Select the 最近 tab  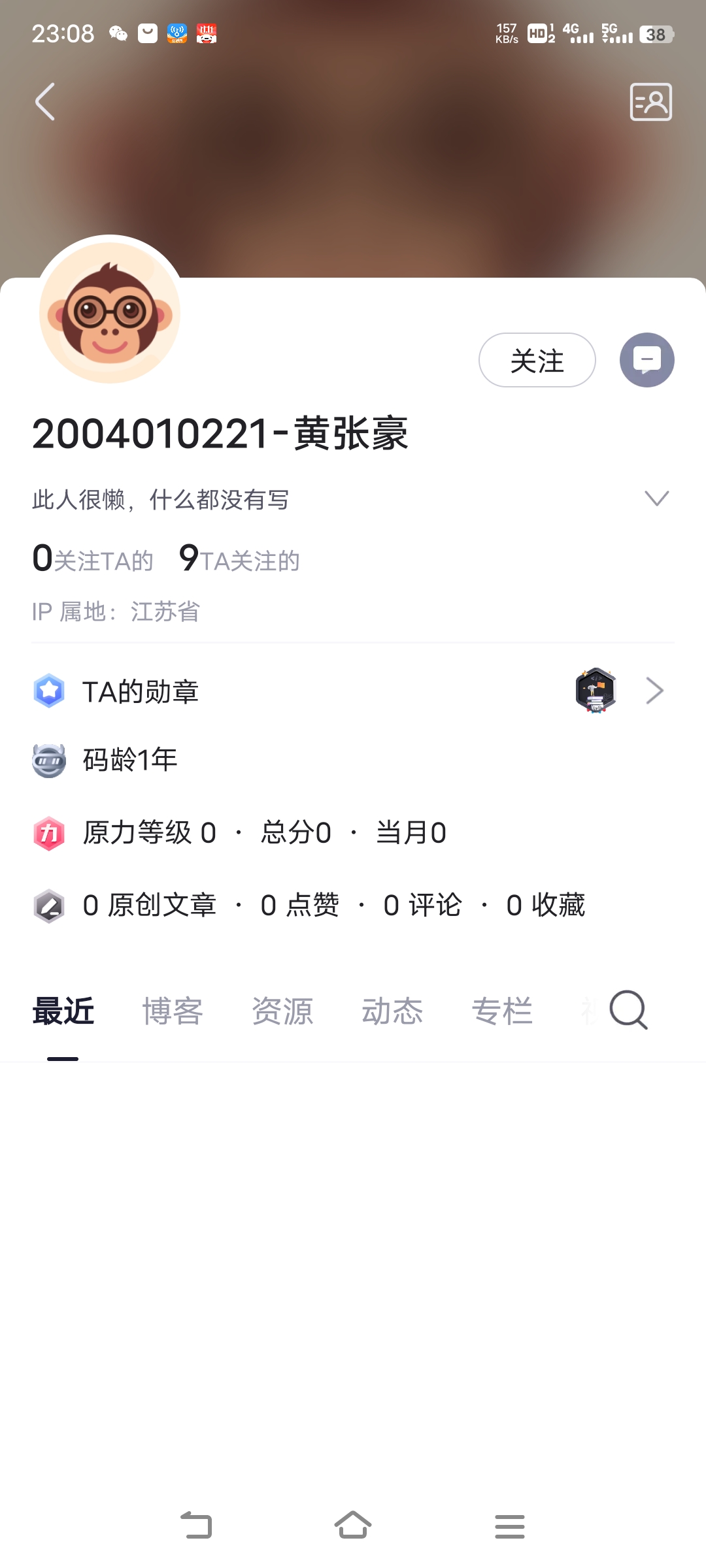click(63, 1011)
